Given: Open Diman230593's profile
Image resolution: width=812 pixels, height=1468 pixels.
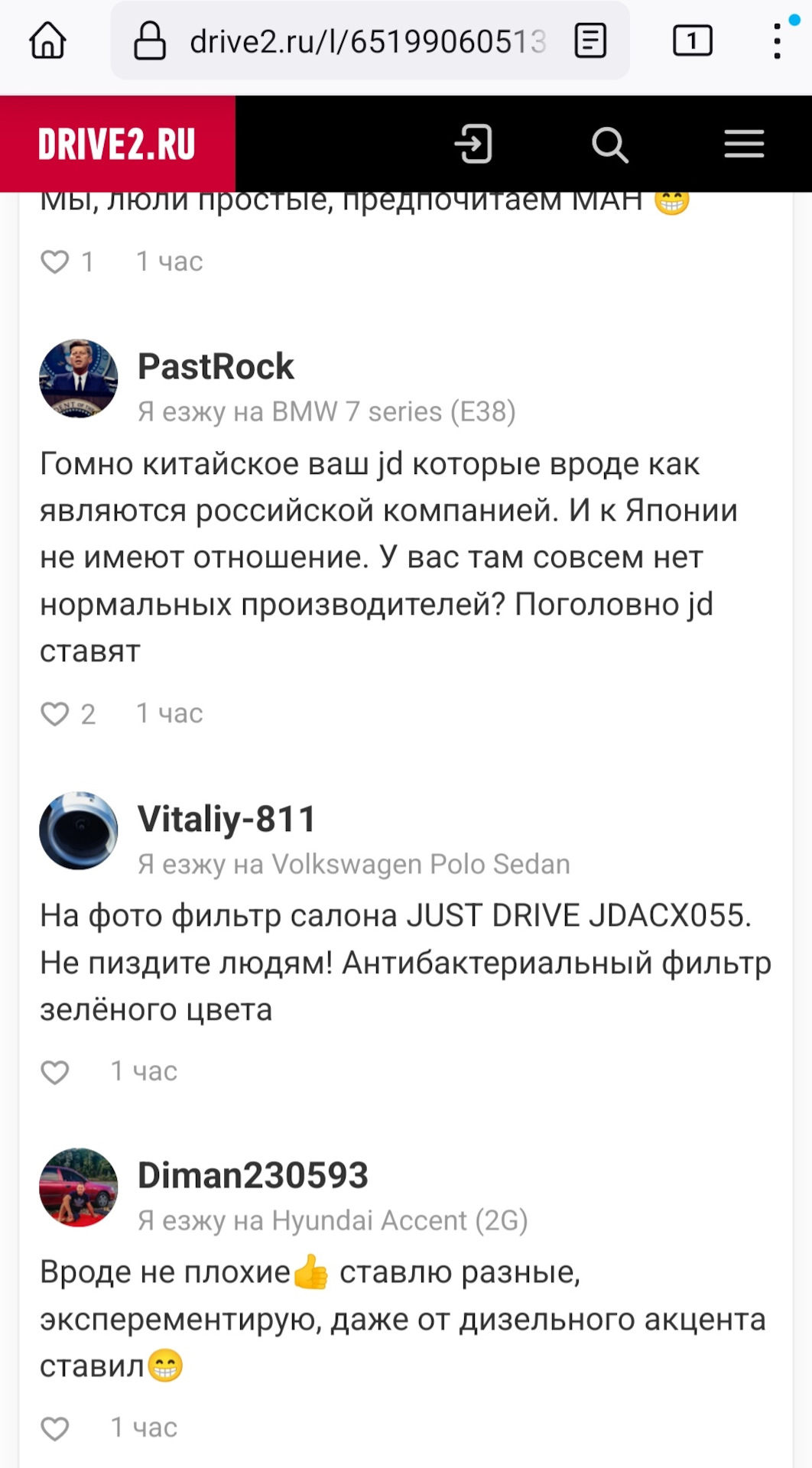Looking at the screenshot, I should pos(253,1176).
